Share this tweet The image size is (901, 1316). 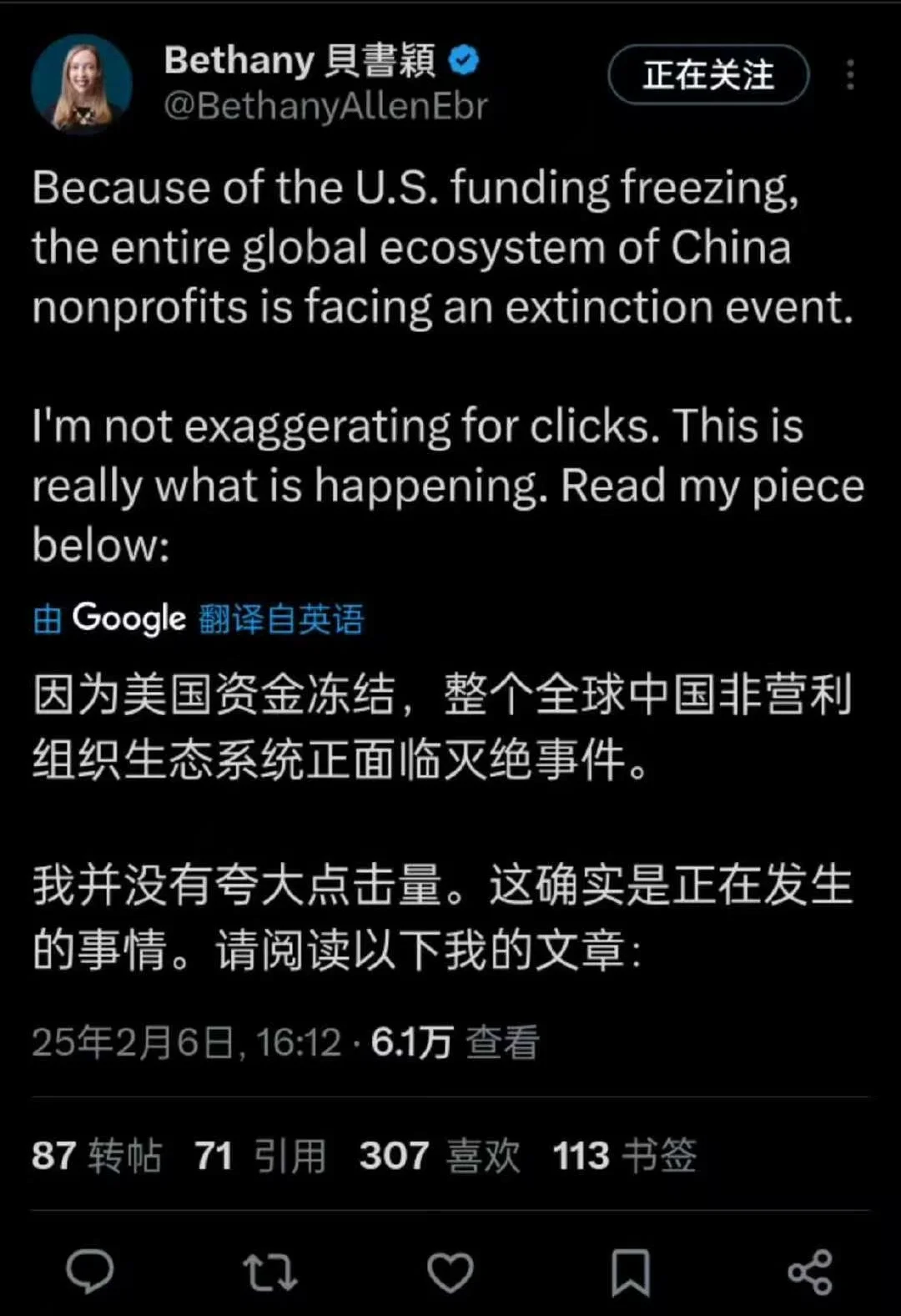click(x=809, y=1272)
